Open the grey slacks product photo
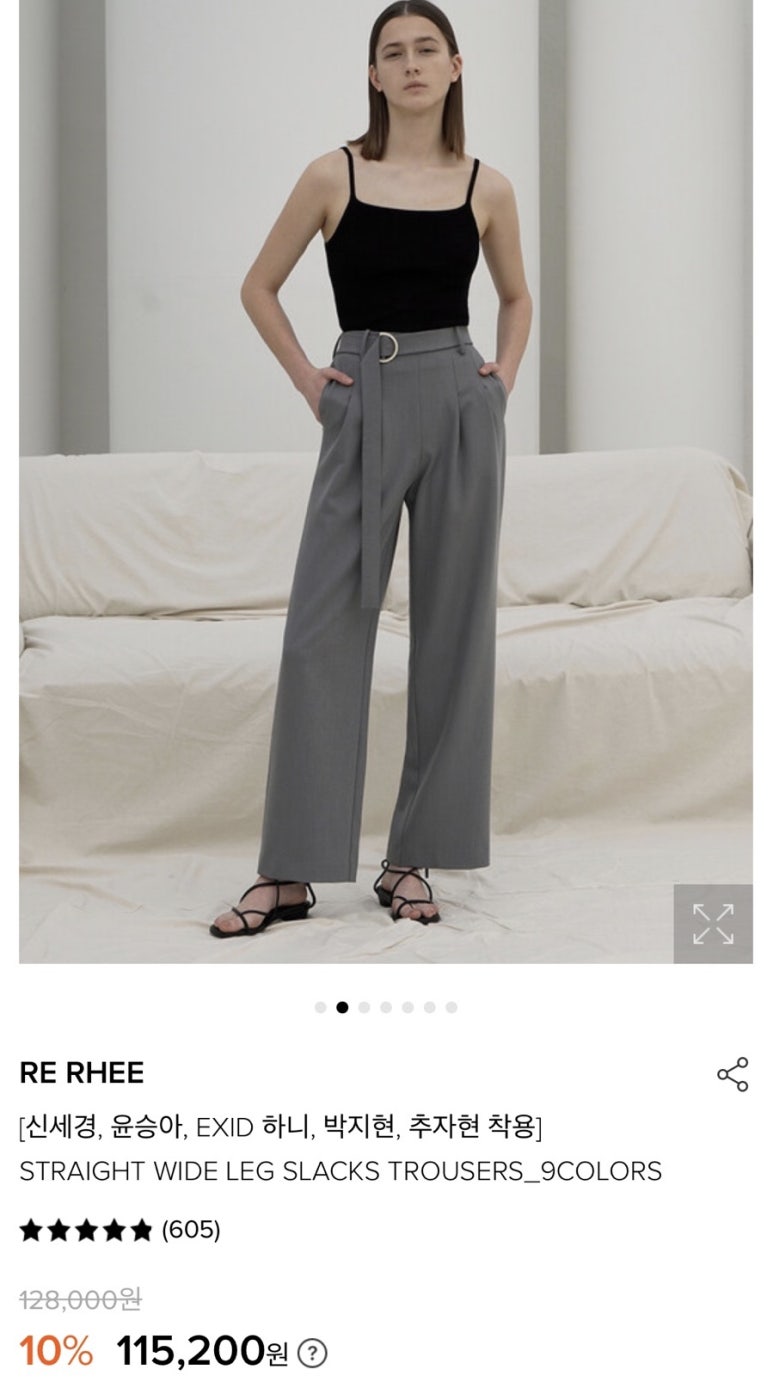This screenshot has width=773, height=1382. pos(385,480)
